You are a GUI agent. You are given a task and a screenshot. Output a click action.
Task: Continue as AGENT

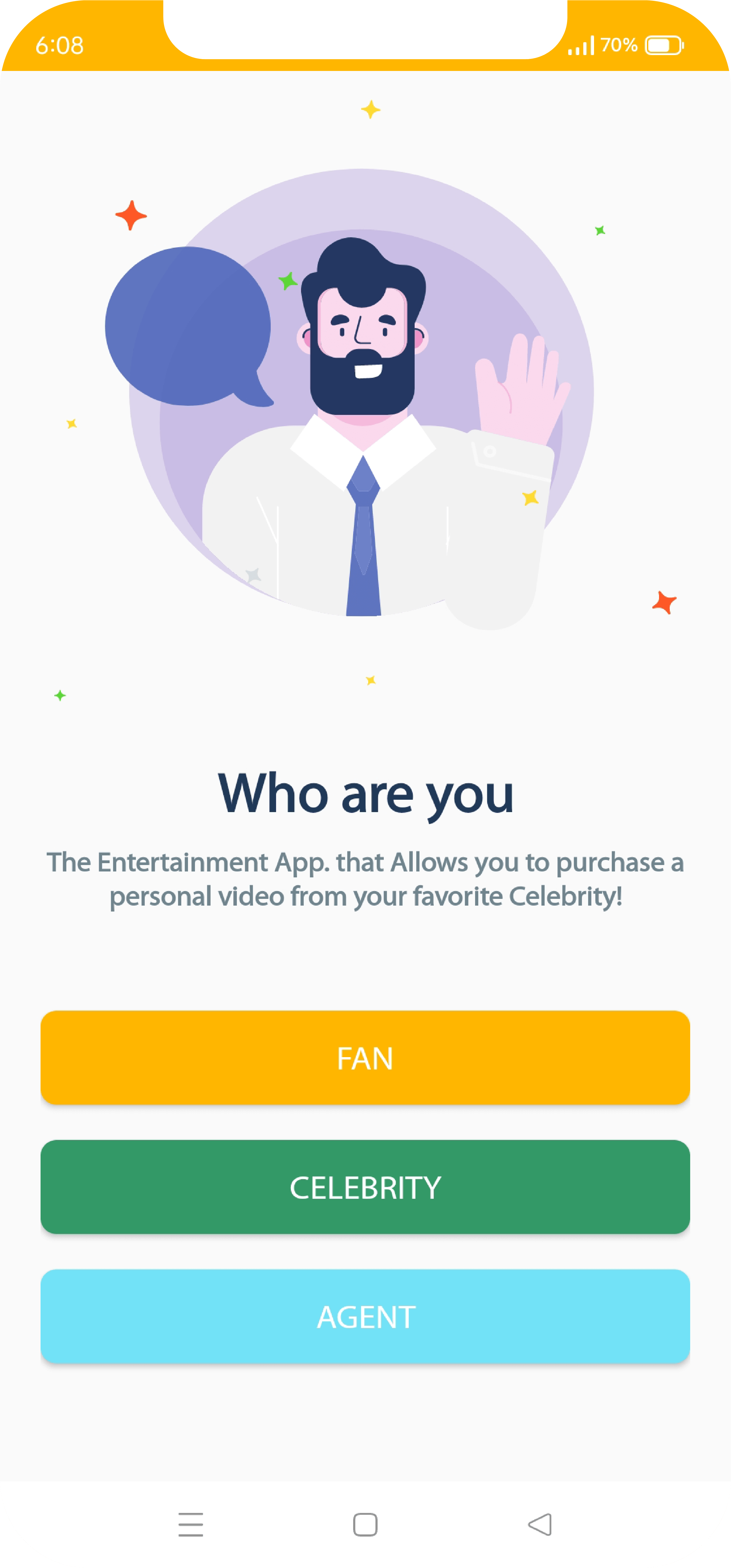(x=365, y=1316)
